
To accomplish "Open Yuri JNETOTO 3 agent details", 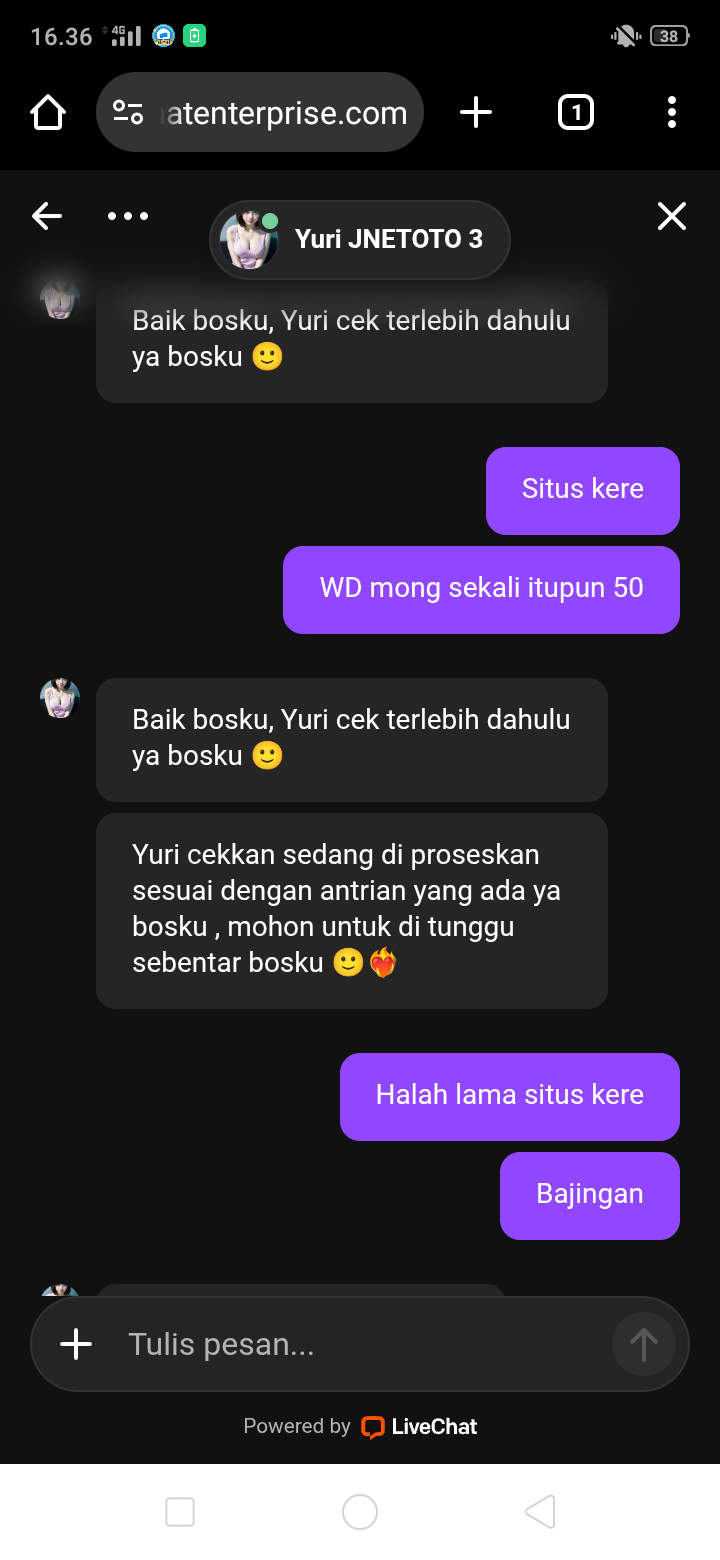I will click(360, 240).
